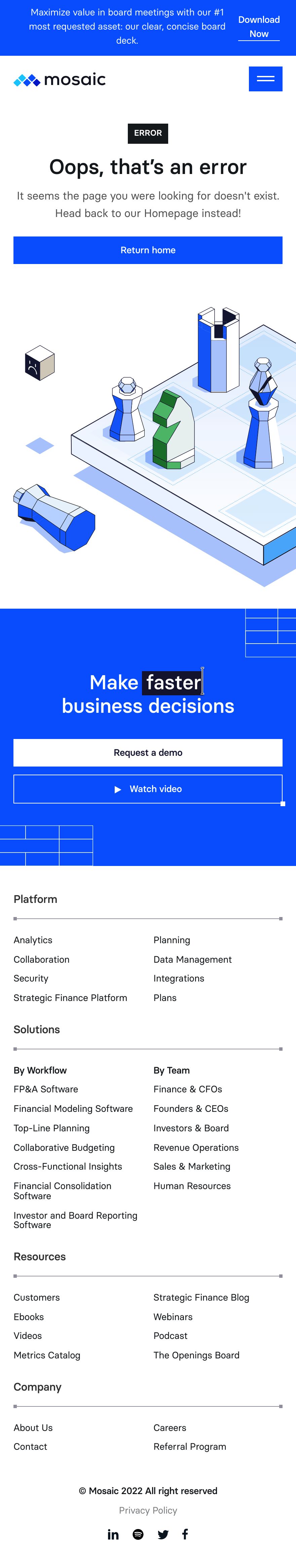Tap the Mosaic logo in the header
Image resolution: width=296 pixels, height=1568 pixels.
[x=60, y=80]
